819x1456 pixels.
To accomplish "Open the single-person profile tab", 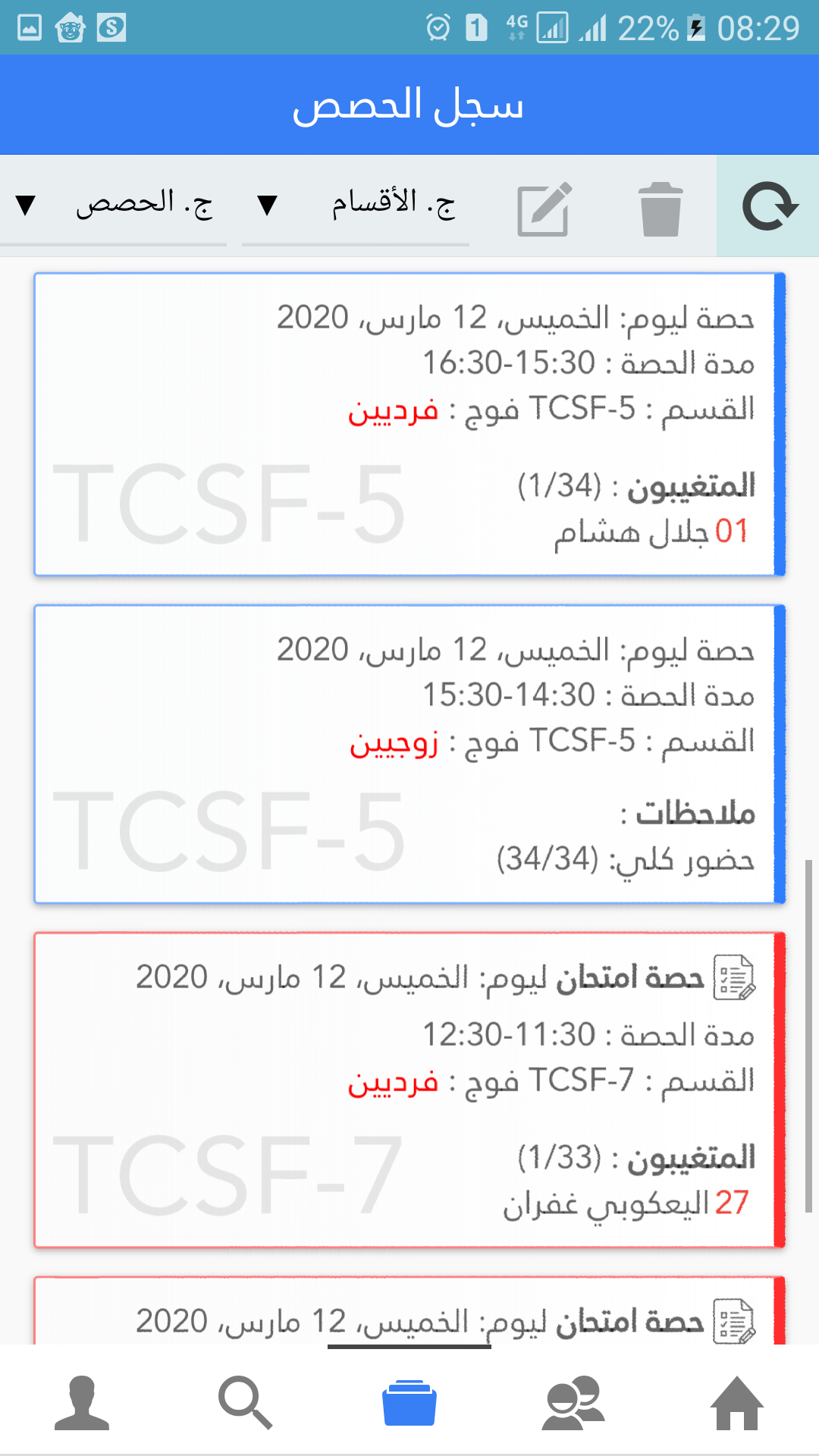I will pos(82,1403).
